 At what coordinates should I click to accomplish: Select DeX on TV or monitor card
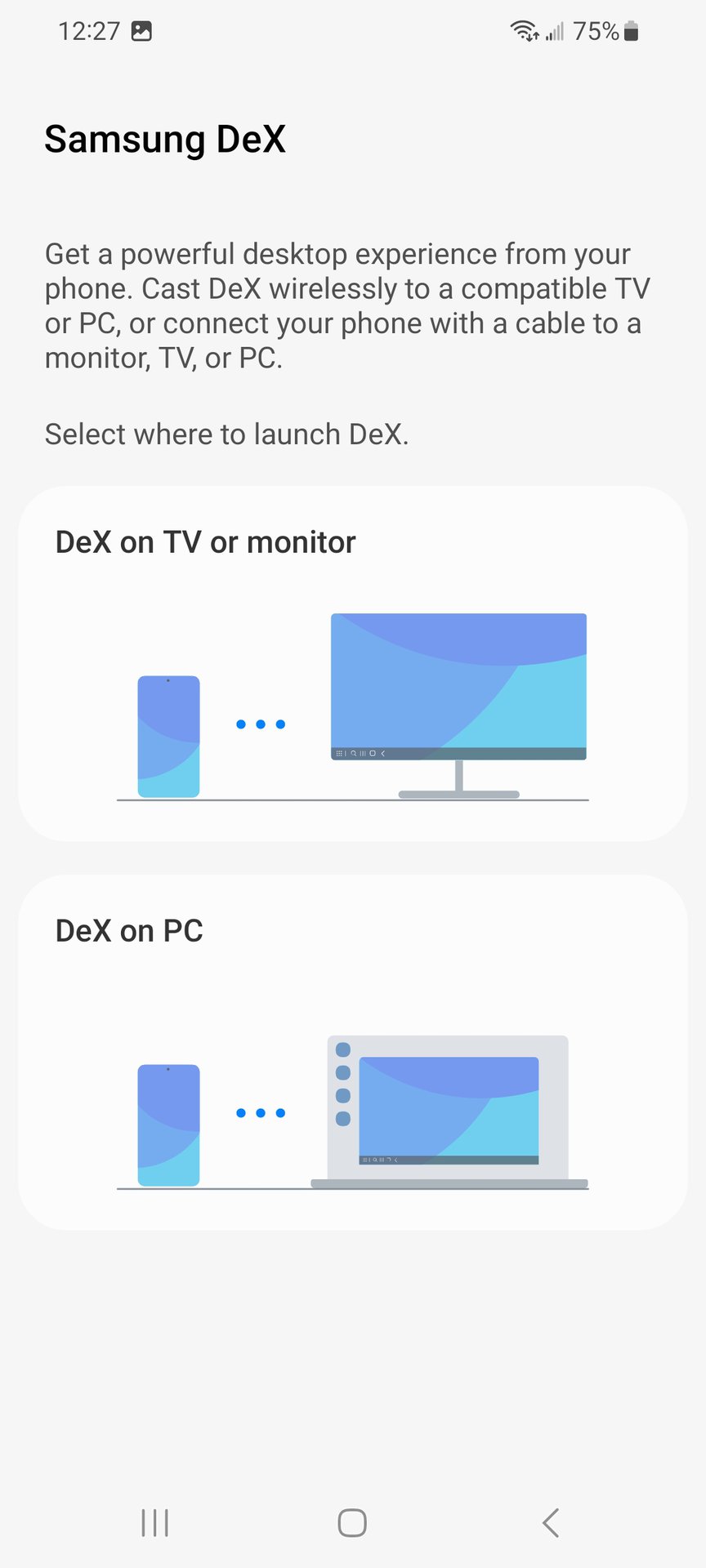[x=352, y=663]
